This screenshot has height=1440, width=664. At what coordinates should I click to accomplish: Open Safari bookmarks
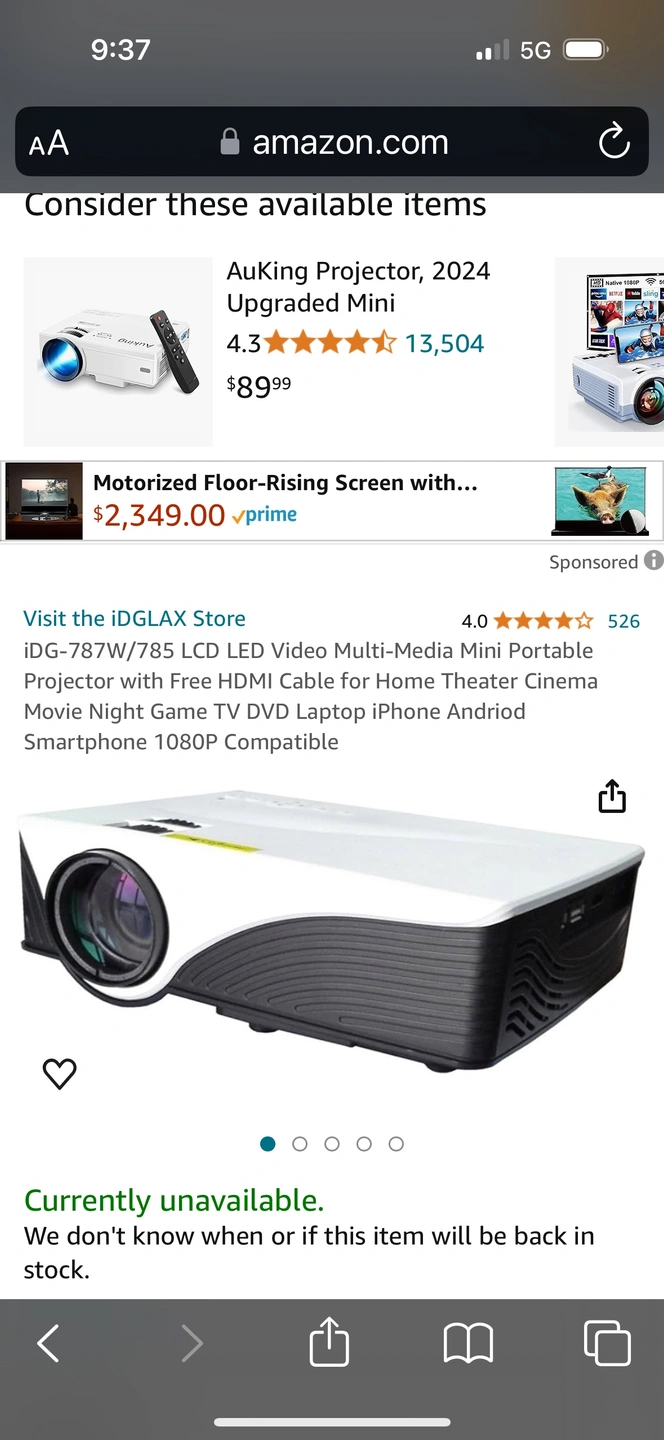click(x=468, y=1343)
